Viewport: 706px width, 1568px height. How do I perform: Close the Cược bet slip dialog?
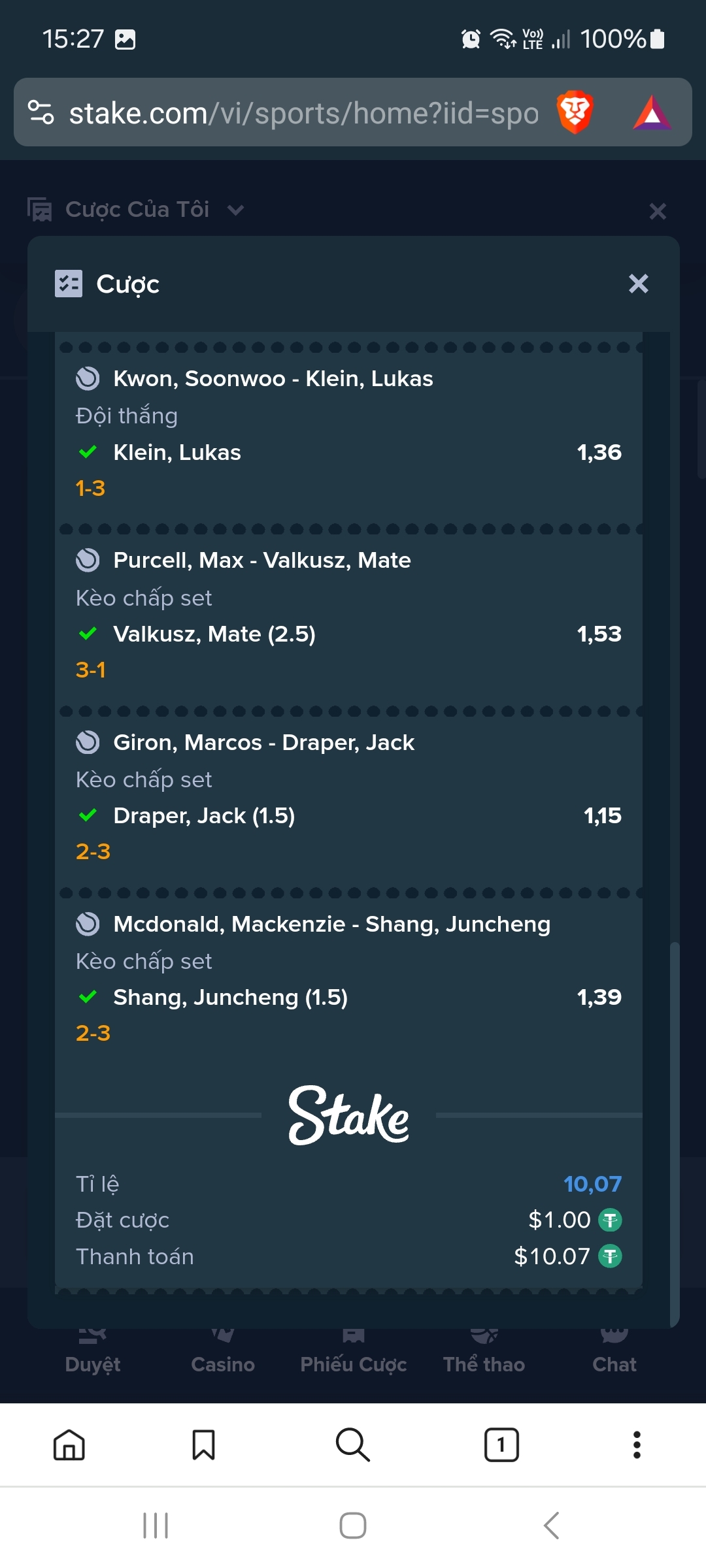638,284
